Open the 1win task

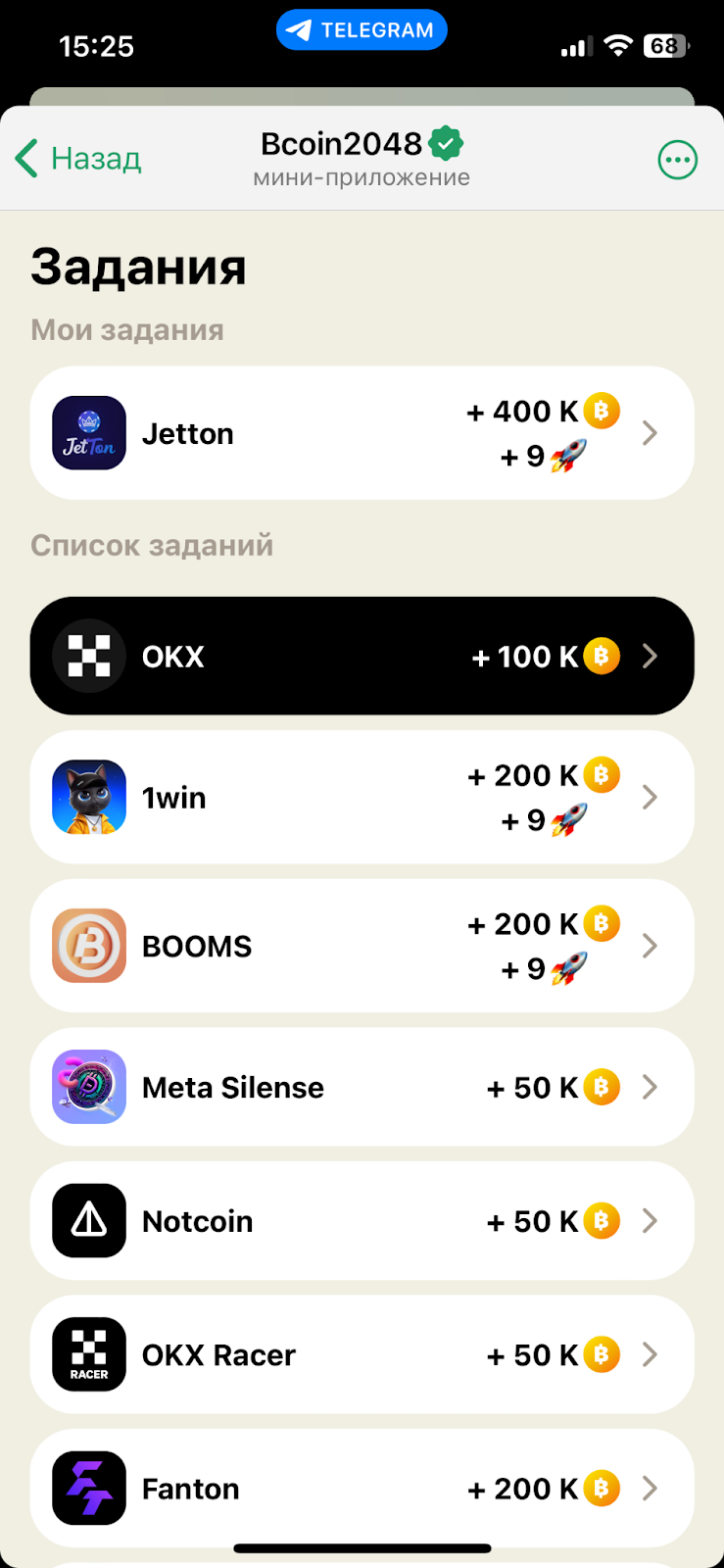click(362, 797)
